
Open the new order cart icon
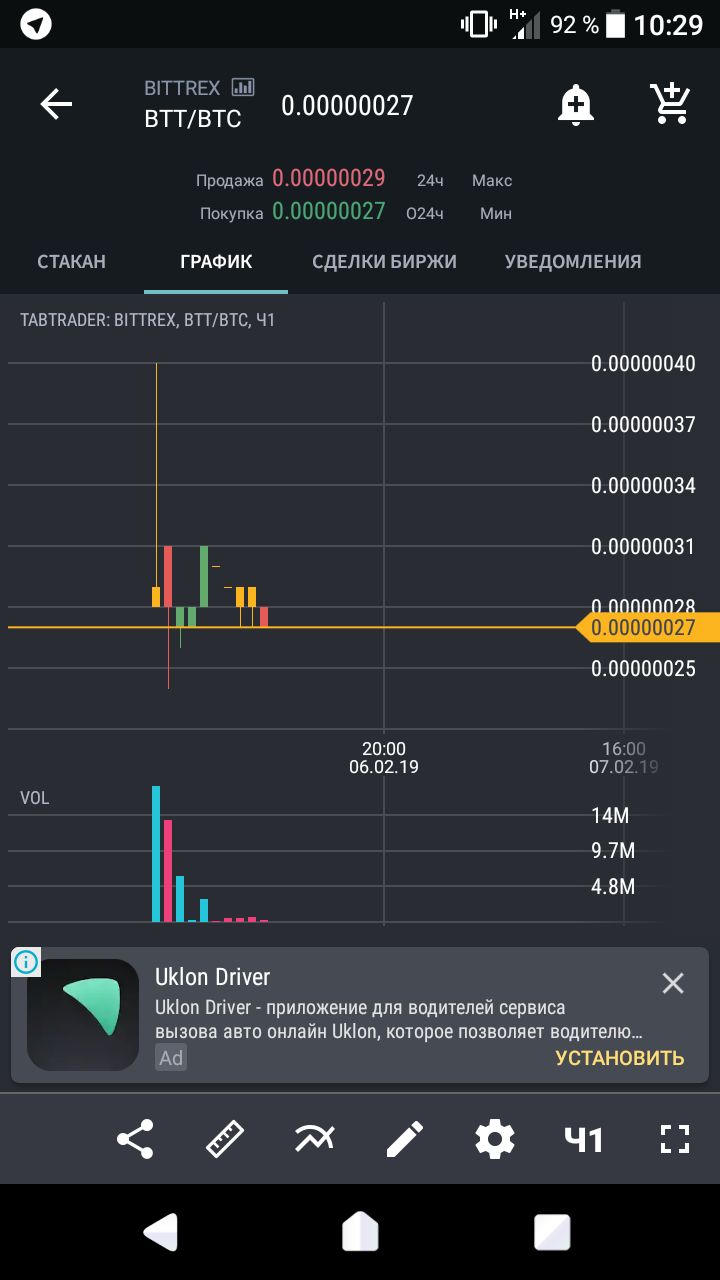pos(669,103)
